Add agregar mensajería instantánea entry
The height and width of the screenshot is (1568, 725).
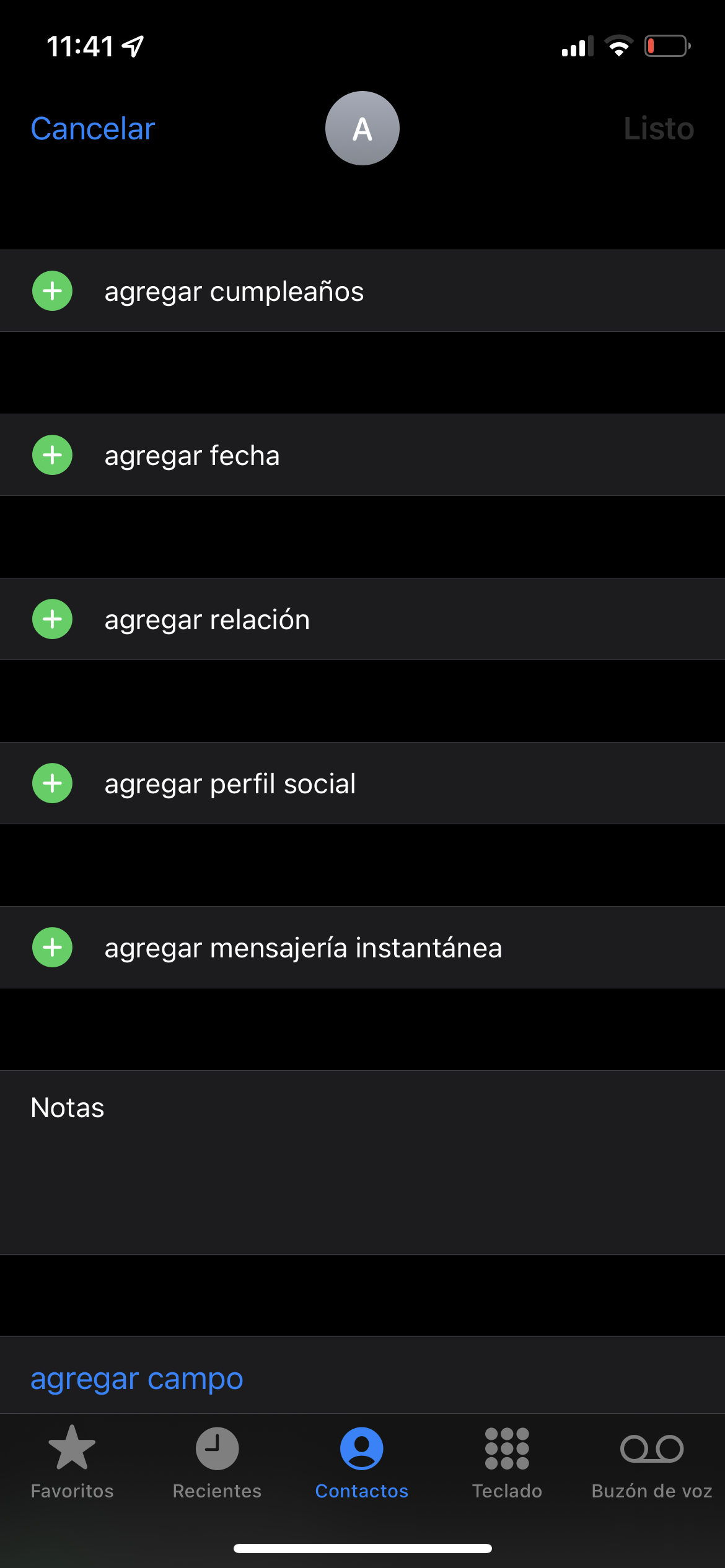[303, 947]
